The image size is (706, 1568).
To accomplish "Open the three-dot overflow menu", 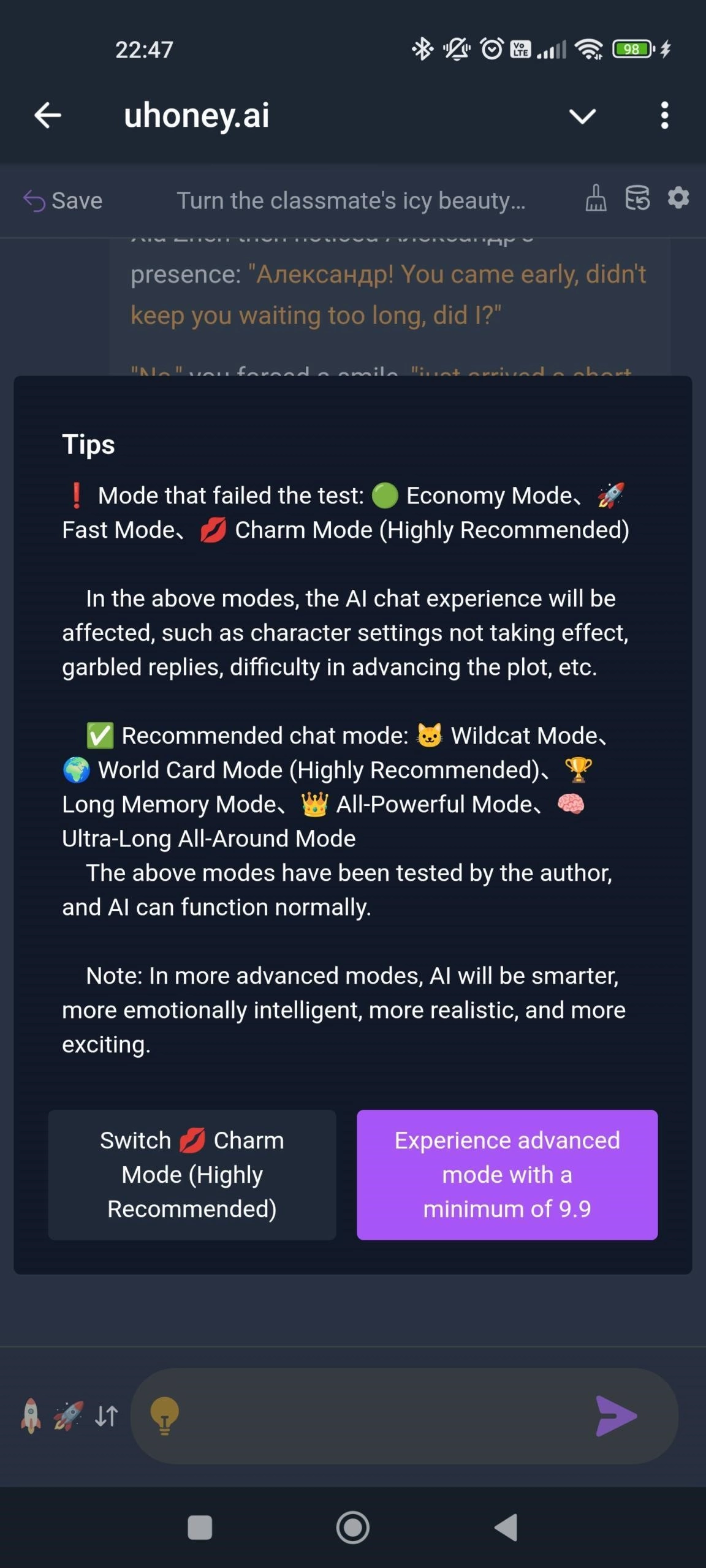I will point(664,115).
